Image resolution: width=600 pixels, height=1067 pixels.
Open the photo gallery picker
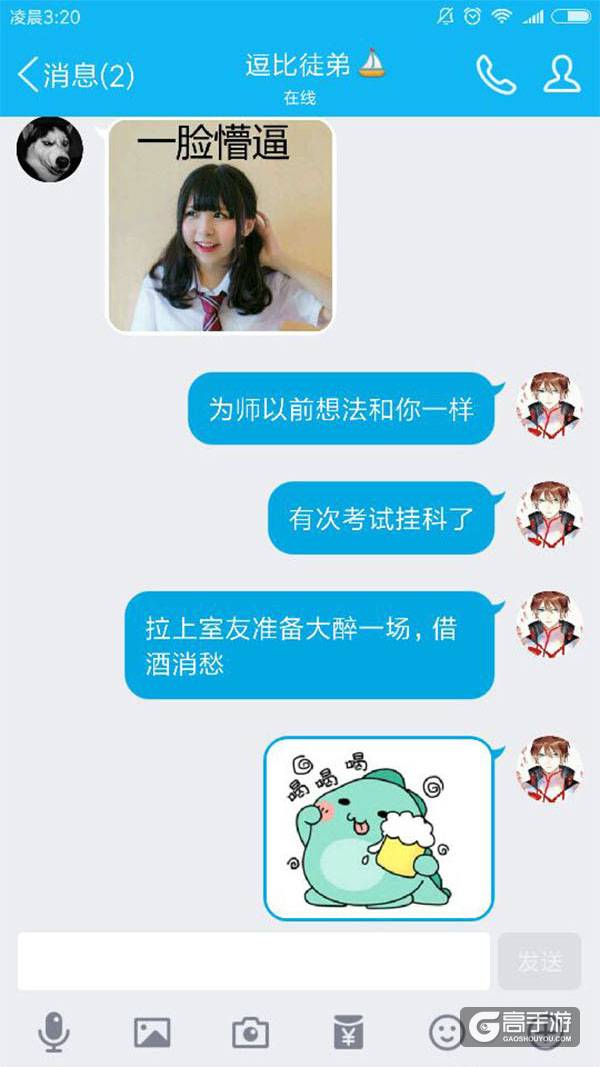(152, 1031)
